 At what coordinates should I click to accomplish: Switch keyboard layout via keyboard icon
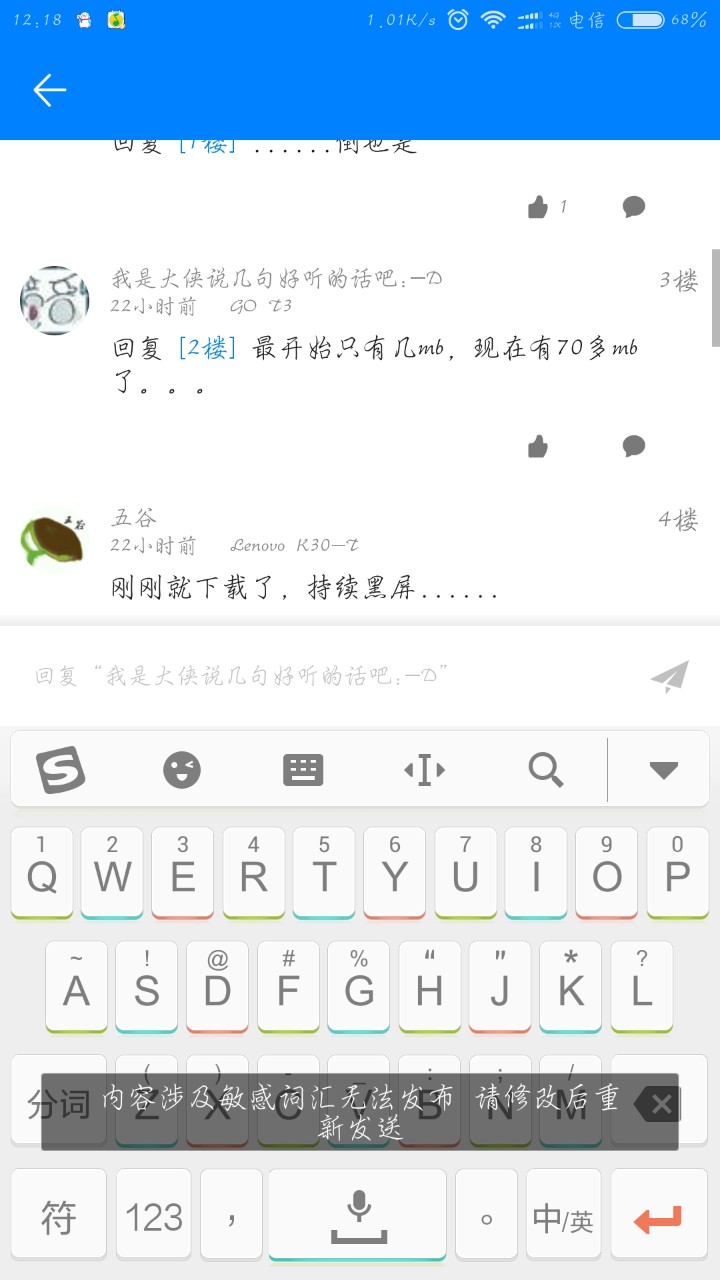tap(303, 770)
